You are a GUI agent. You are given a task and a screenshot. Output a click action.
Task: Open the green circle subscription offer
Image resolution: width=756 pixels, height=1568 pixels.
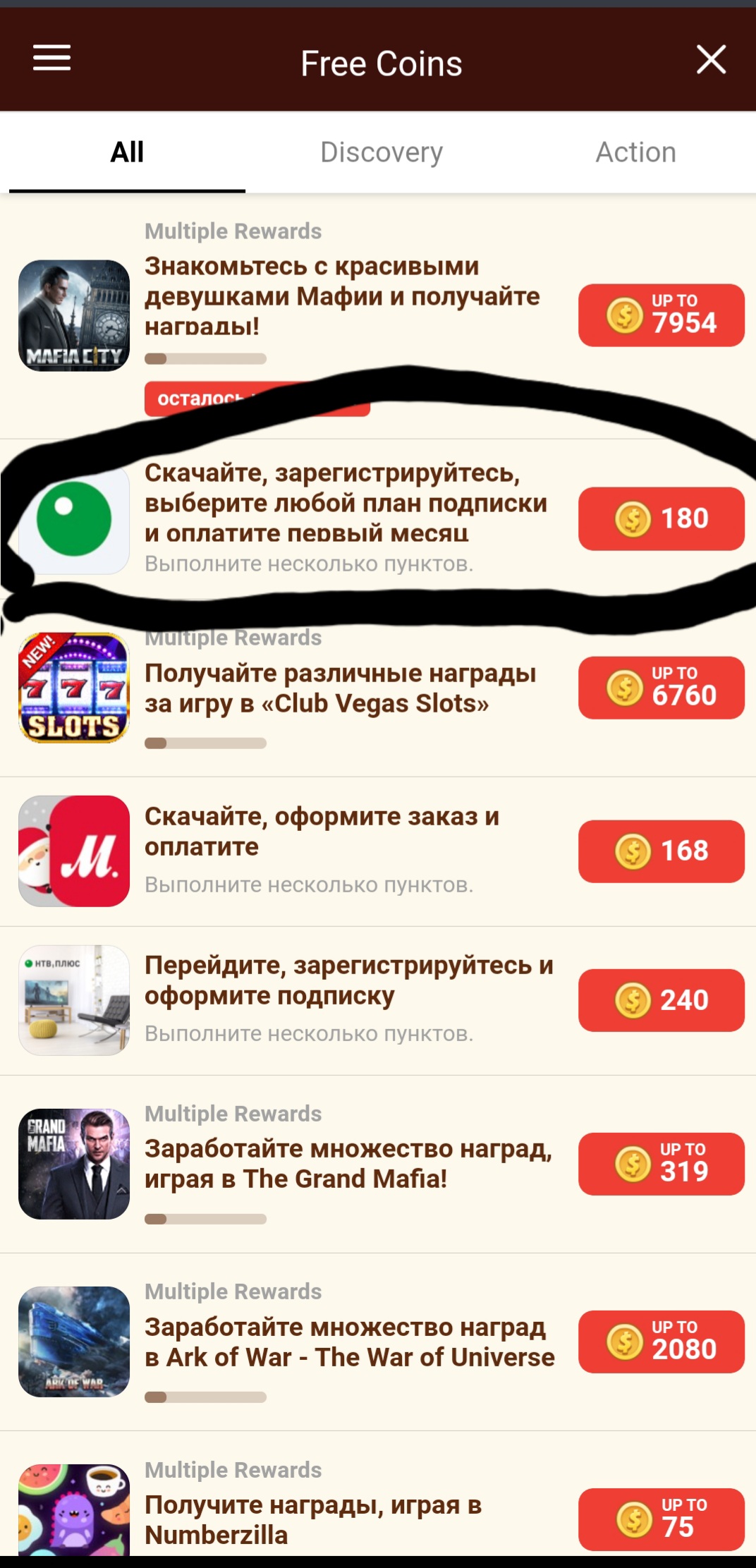pyautogui.click(x=345, y=503)
